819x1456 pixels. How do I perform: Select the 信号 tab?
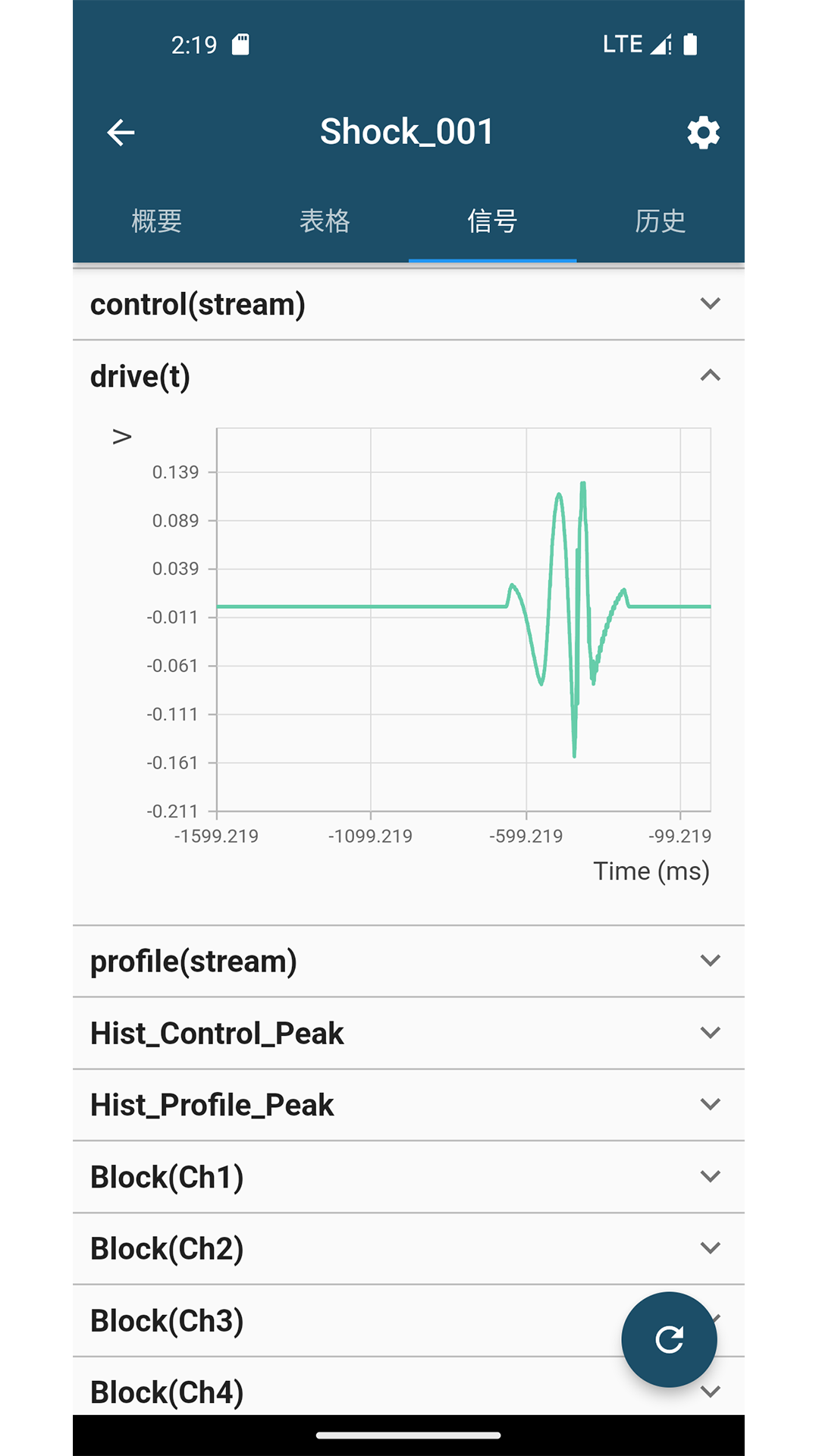492,221
